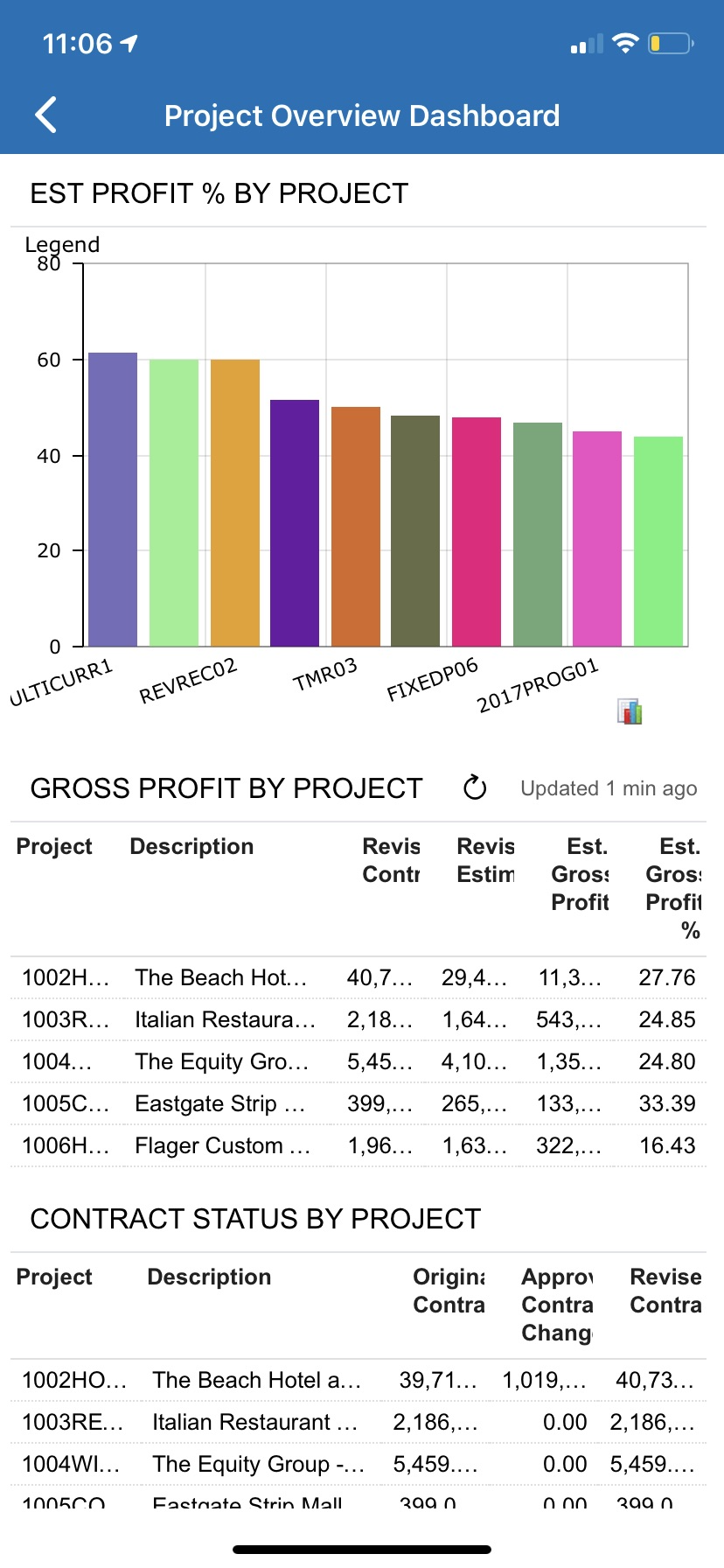Open the chart type icon below the graph

(630, 711)
